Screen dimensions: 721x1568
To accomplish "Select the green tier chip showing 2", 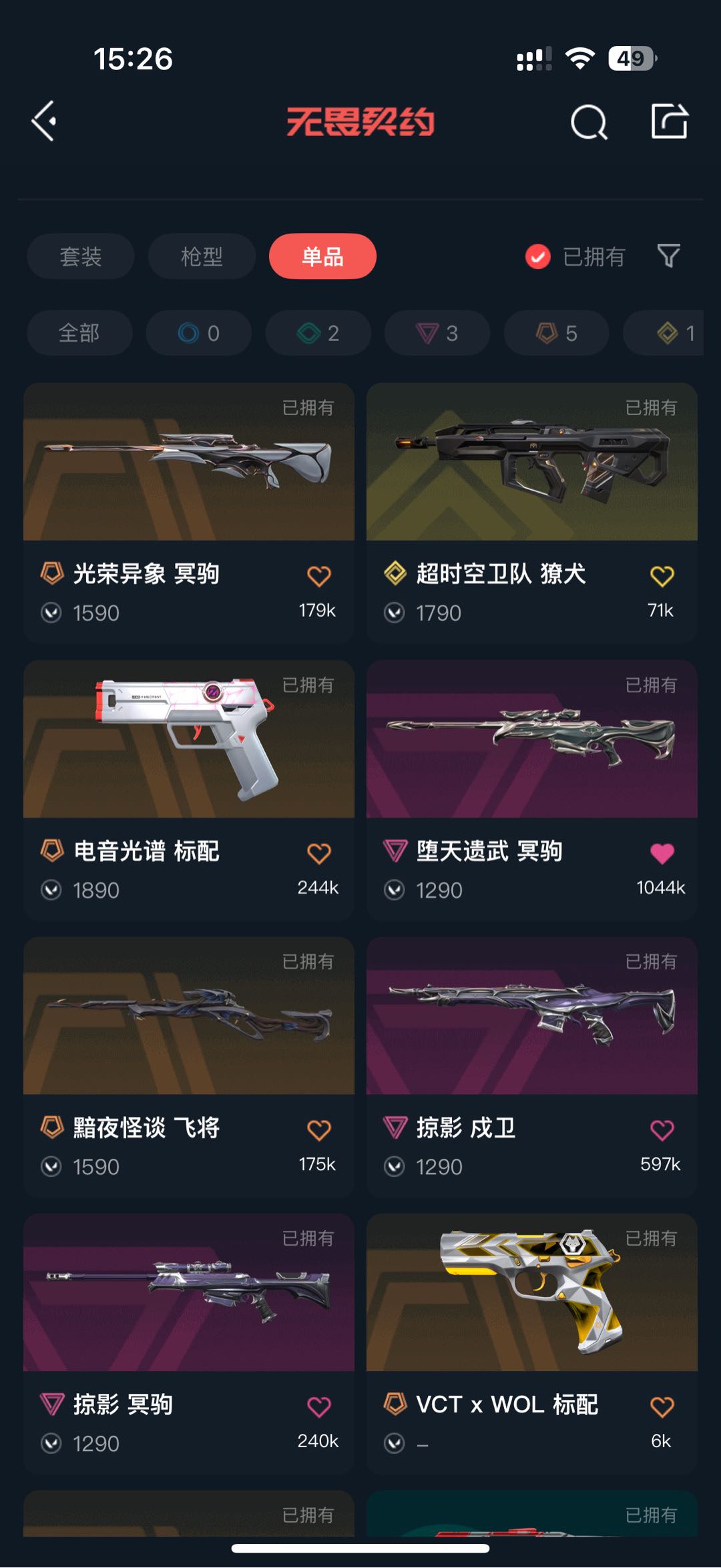I will click(x=318, y=333).
